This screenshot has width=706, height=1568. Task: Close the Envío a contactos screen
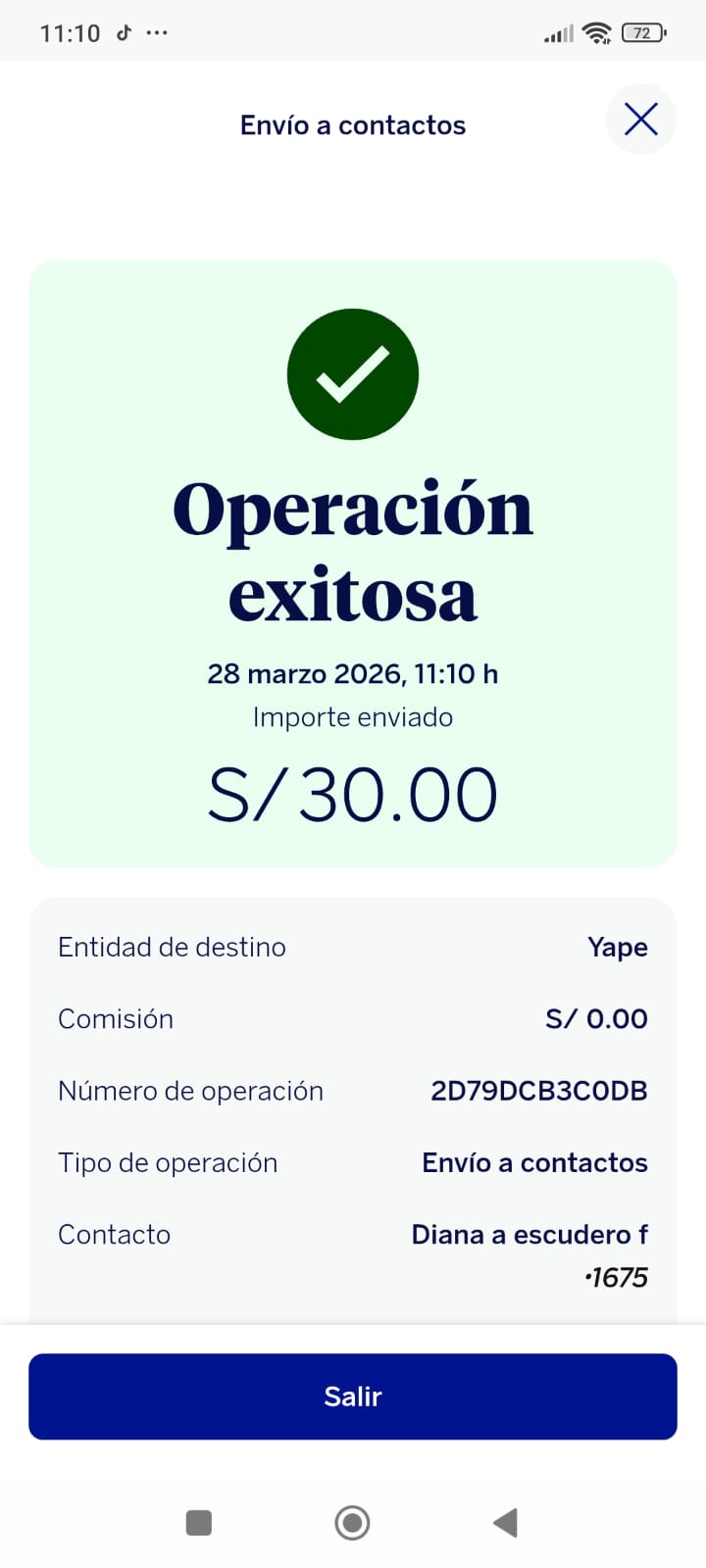point(641,120)
